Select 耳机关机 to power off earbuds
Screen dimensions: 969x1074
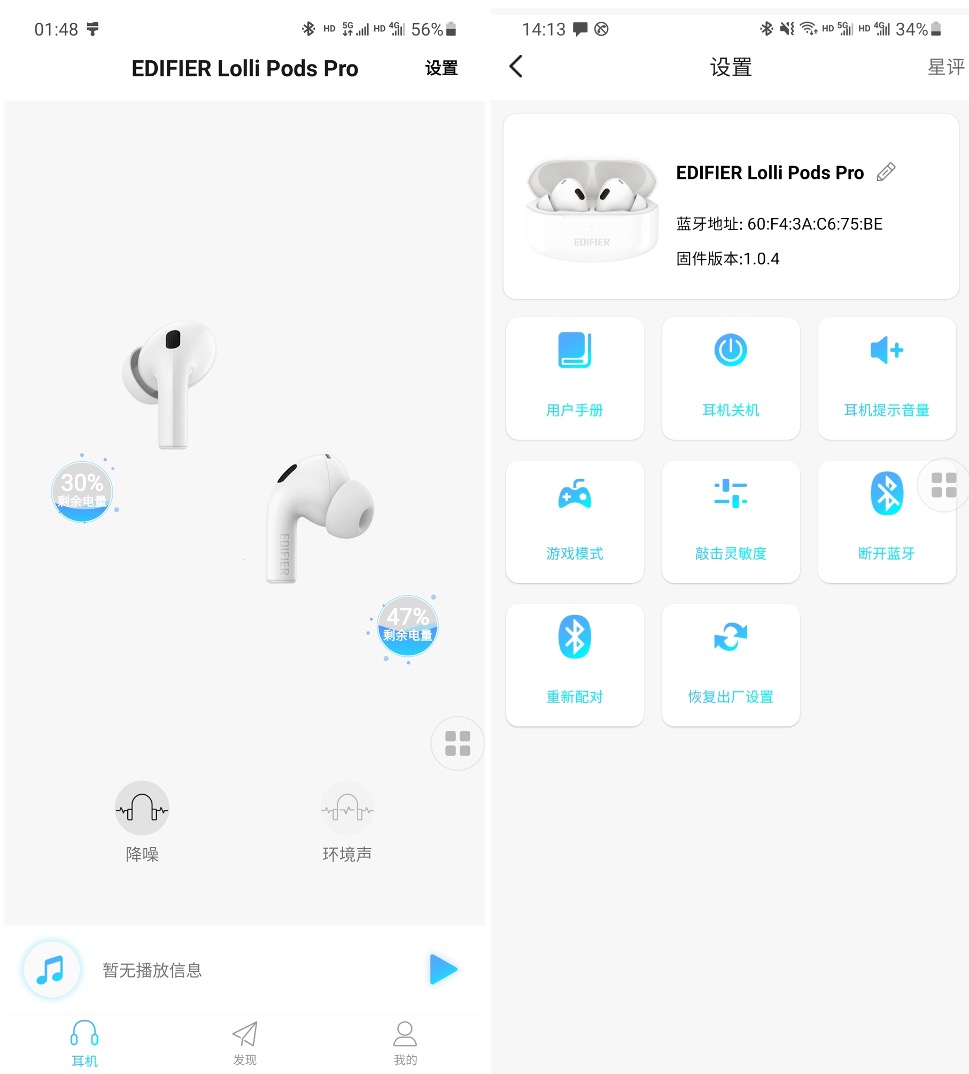click(x=731, y=378)
